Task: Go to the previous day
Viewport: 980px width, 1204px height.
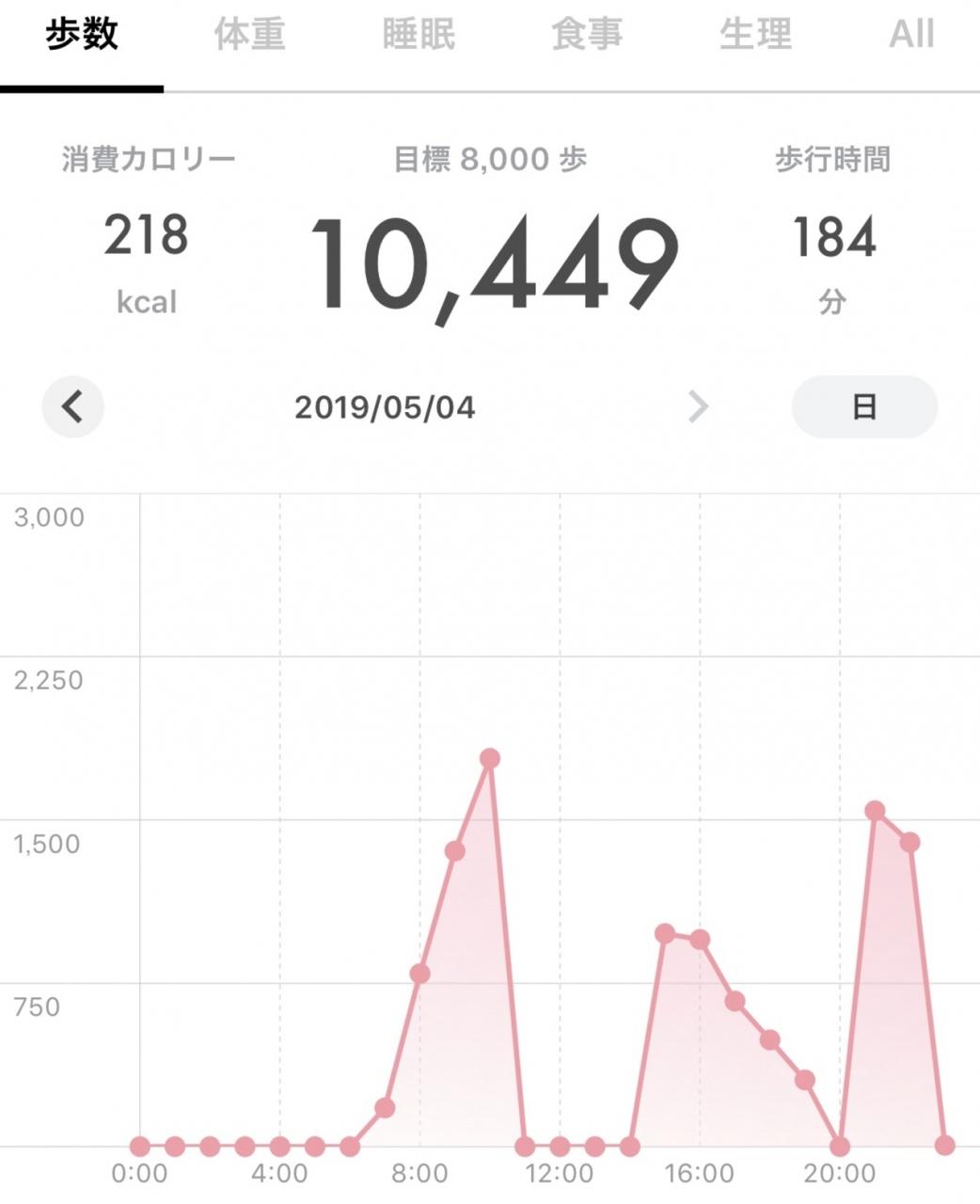Action: [72, 407]
